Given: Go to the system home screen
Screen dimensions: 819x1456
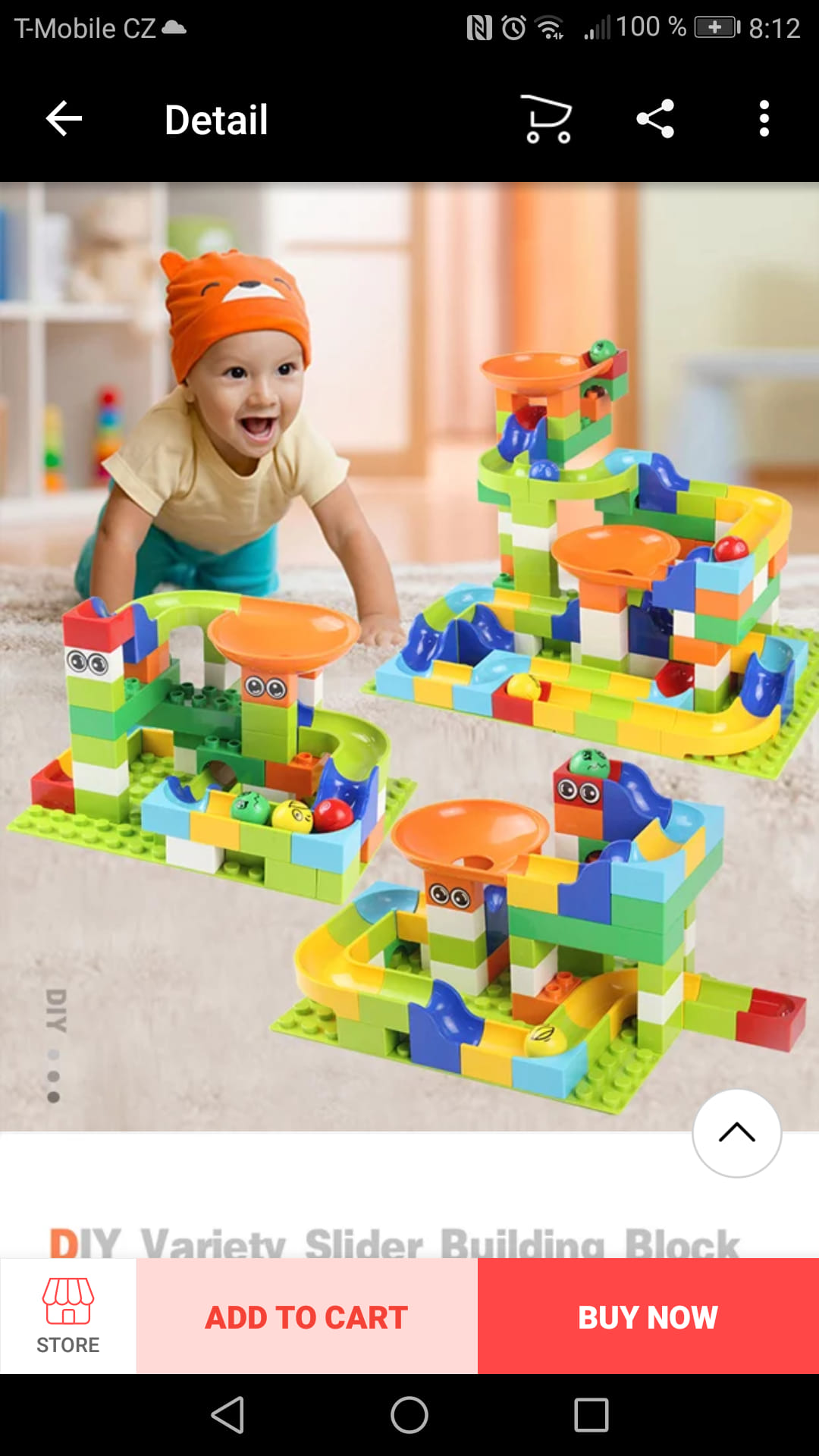Looking at the screenshot, I should point(409,1415).
